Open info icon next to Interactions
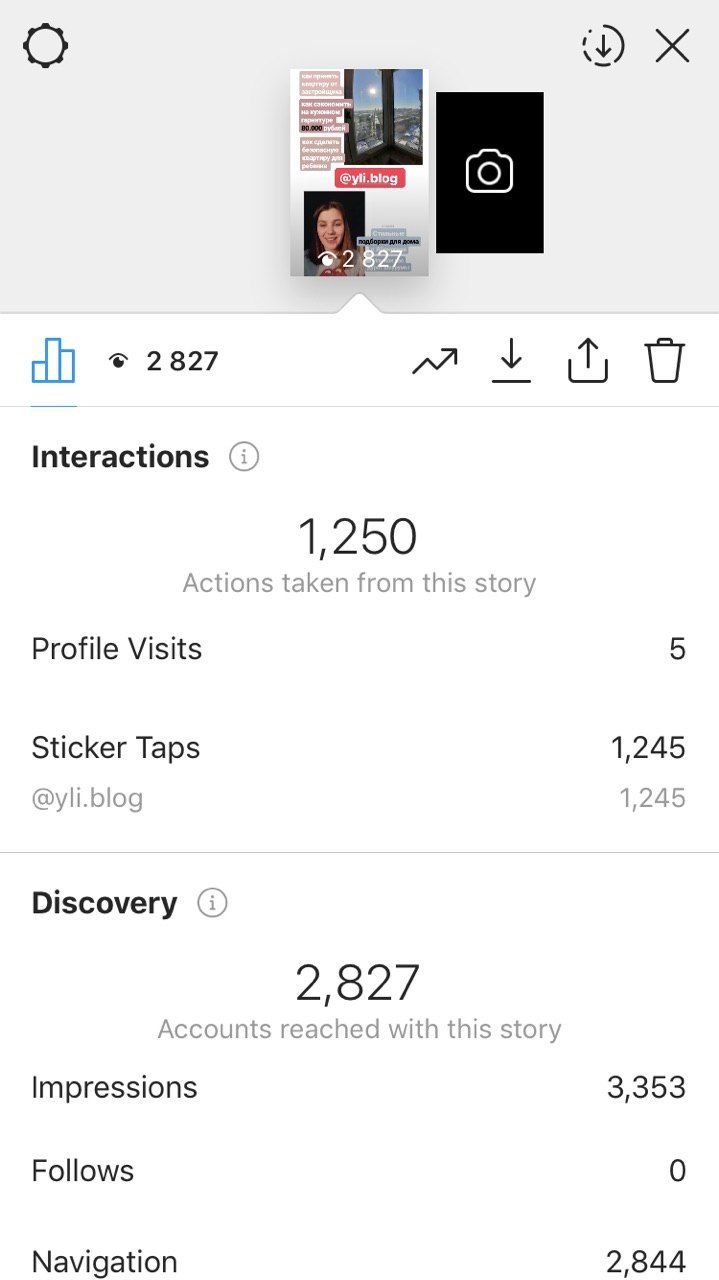 (x=244, y=457)
